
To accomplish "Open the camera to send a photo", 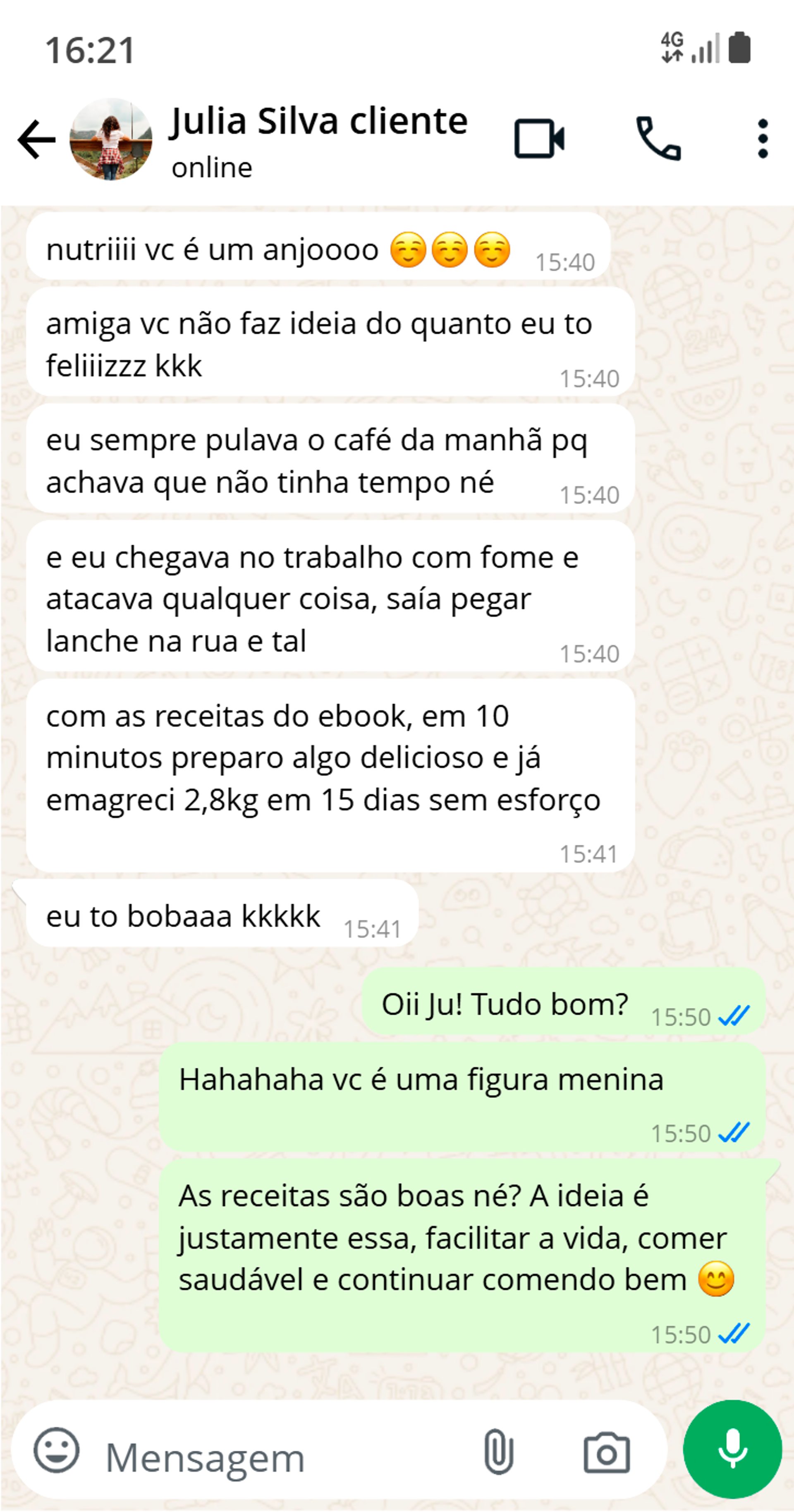I will point(606,1453).
